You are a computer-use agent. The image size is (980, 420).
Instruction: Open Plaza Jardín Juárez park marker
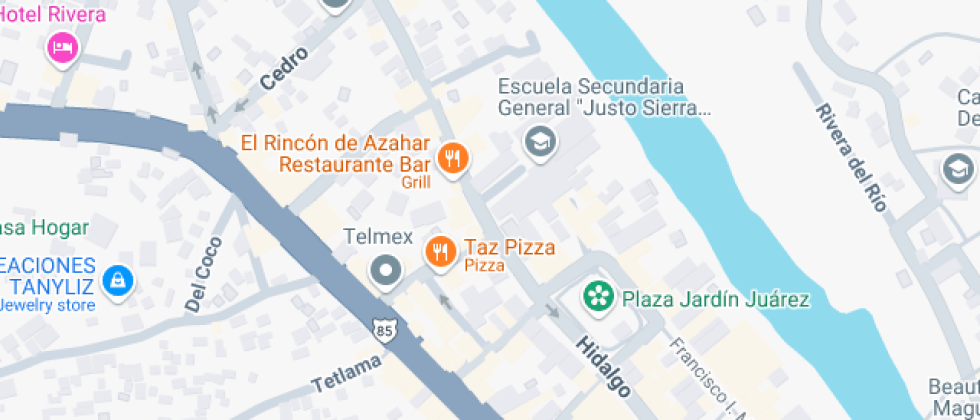pos(599,297)
